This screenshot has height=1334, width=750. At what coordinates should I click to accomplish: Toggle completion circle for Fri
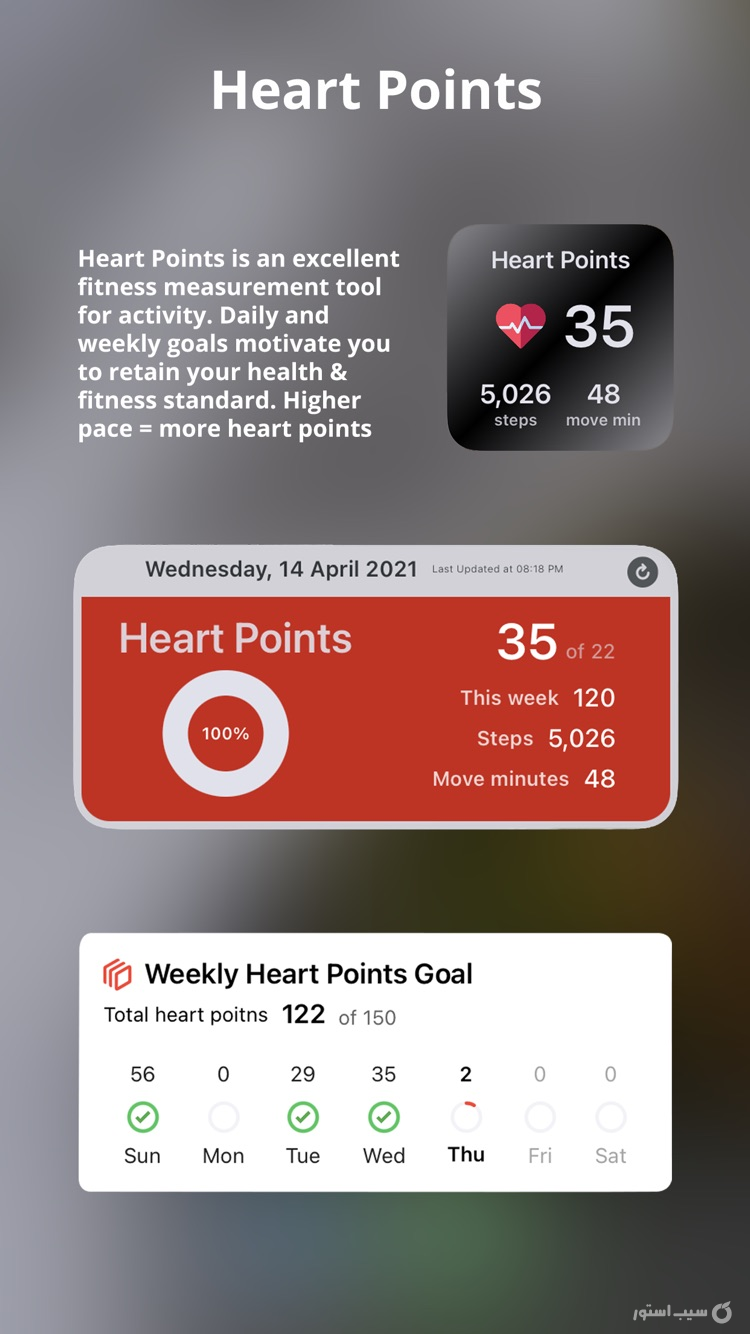coord(540,1115)
